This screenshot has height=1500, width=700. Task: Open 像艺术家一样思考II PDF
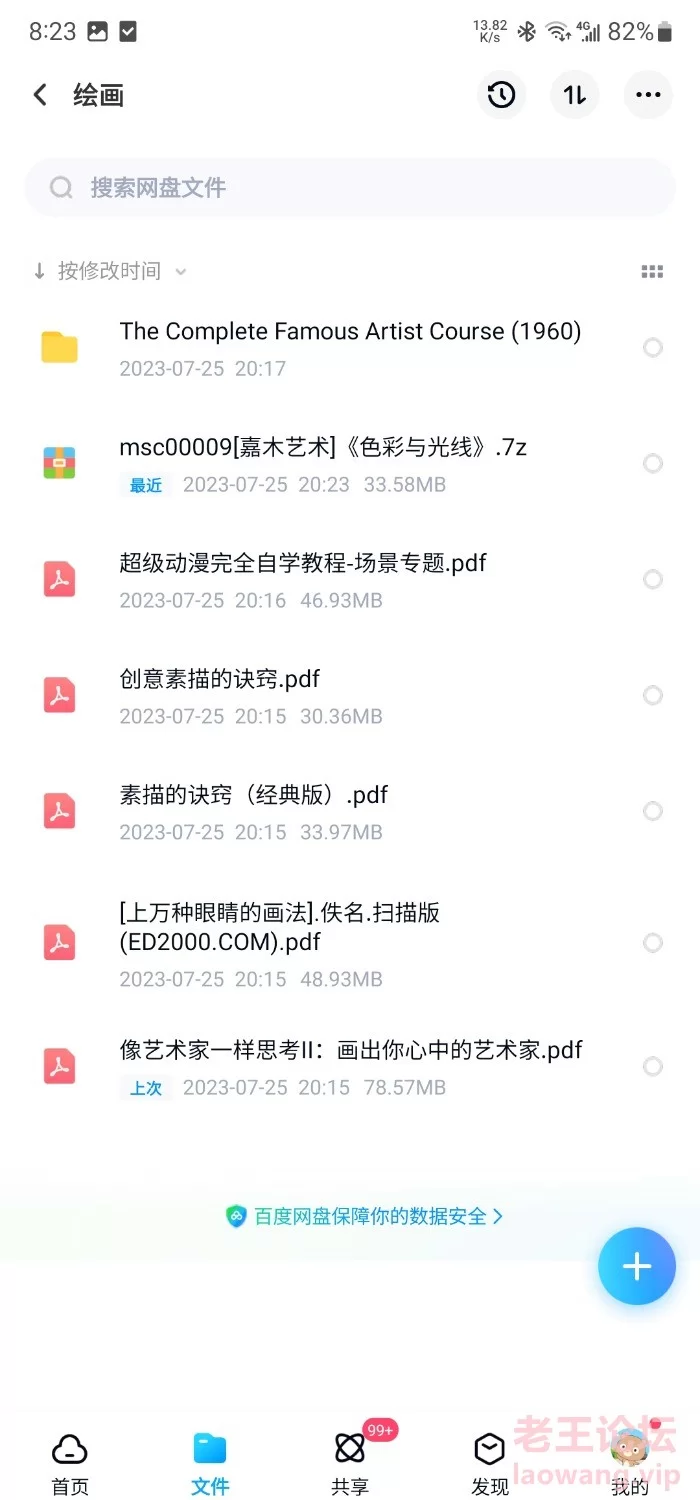click(x=350, y=1067)
